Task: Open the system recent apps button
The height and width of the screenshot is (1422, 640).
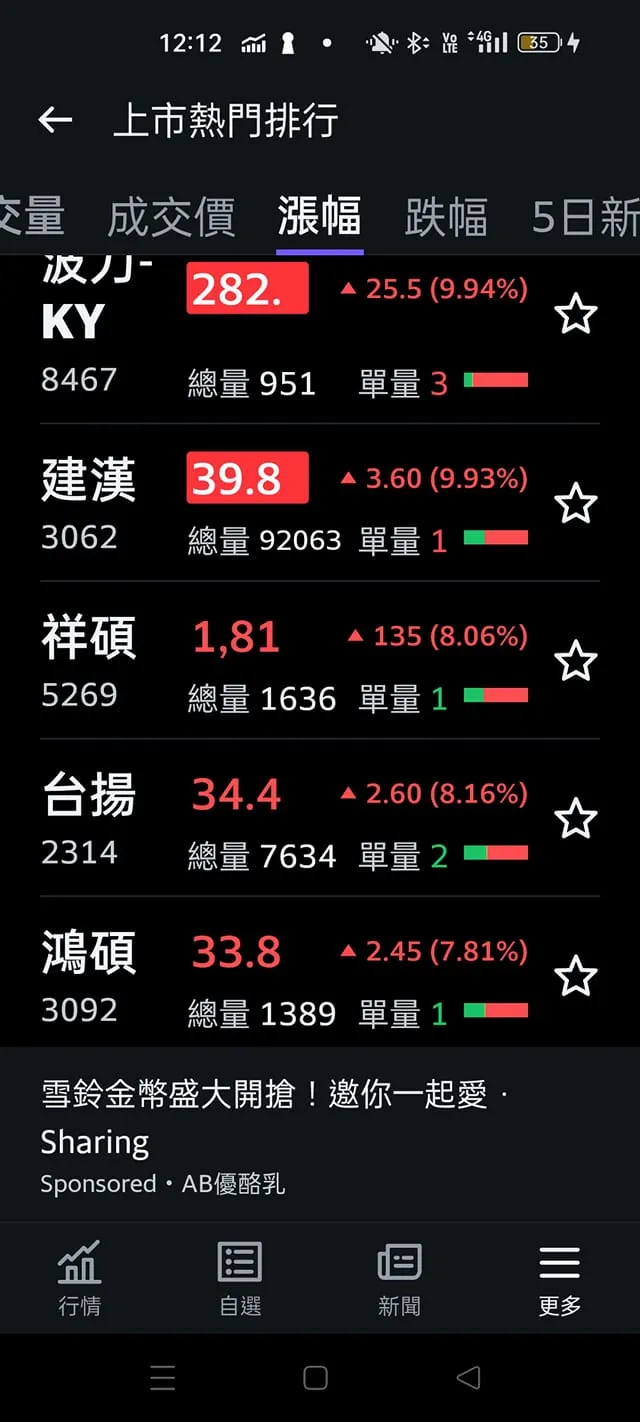Action: [162, 1378]
